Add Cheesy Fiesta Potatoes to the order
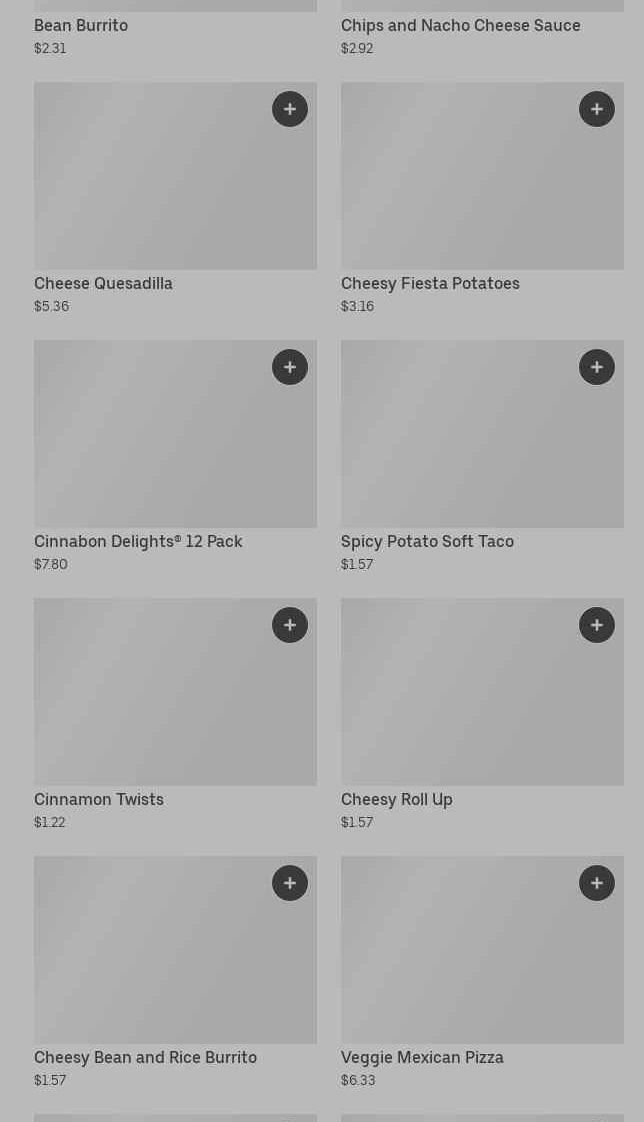Image resolution: width=644 pixels, height=1122 pixels. (597, 109)
